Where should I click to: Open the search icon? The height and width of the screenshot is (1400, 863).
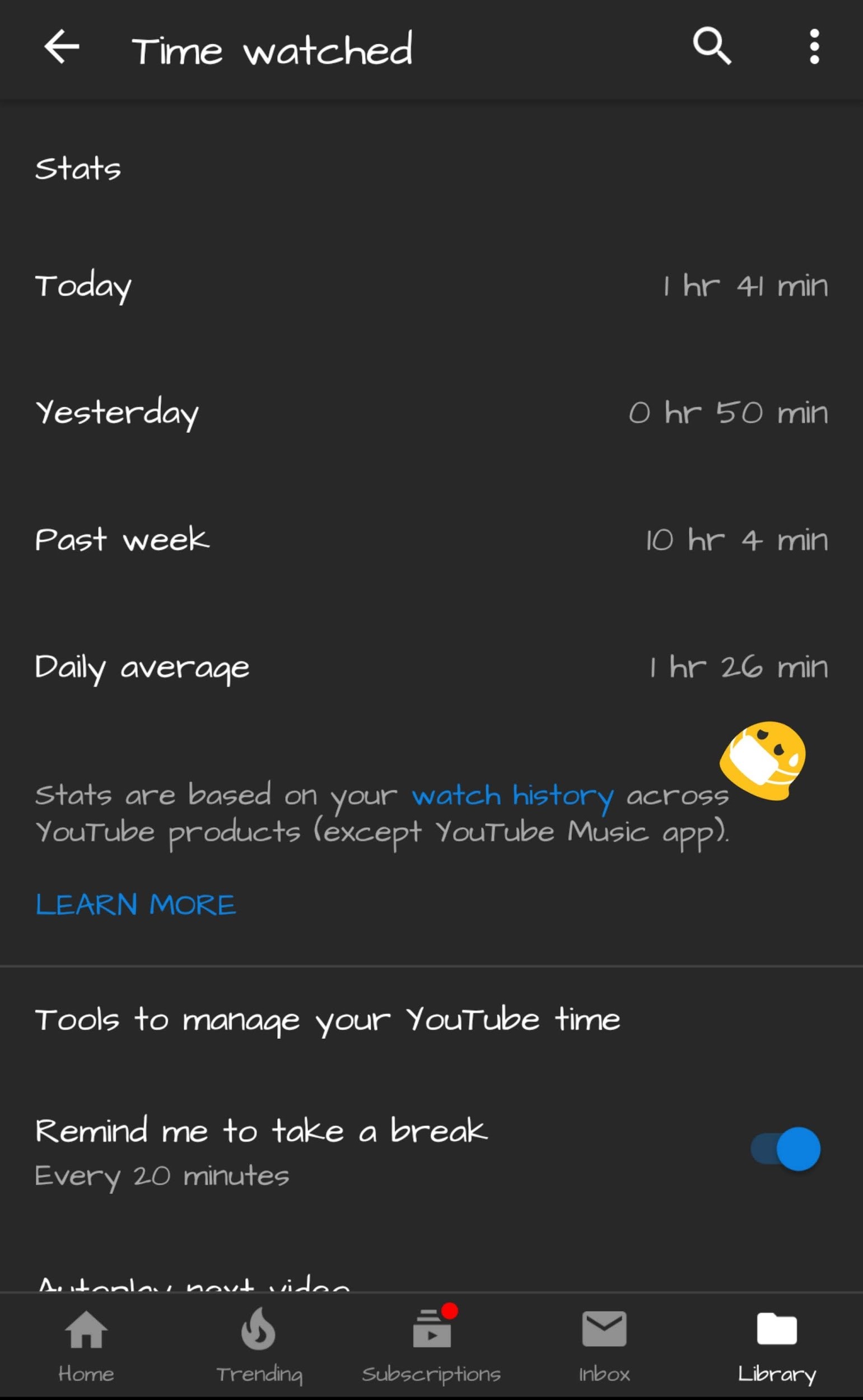click(712, 46)
